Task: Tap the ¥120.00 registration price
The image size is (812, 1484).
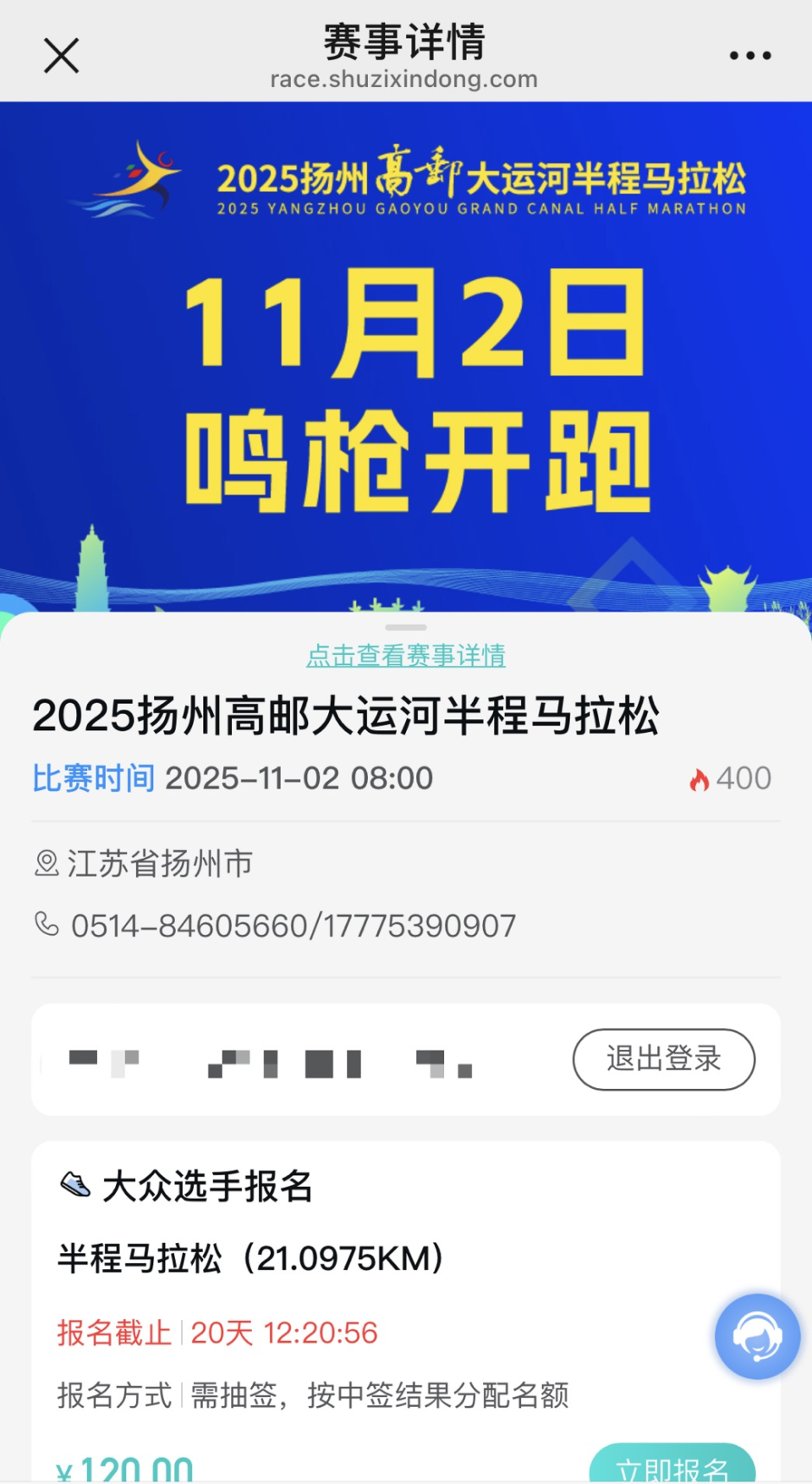Action: 125,1468
